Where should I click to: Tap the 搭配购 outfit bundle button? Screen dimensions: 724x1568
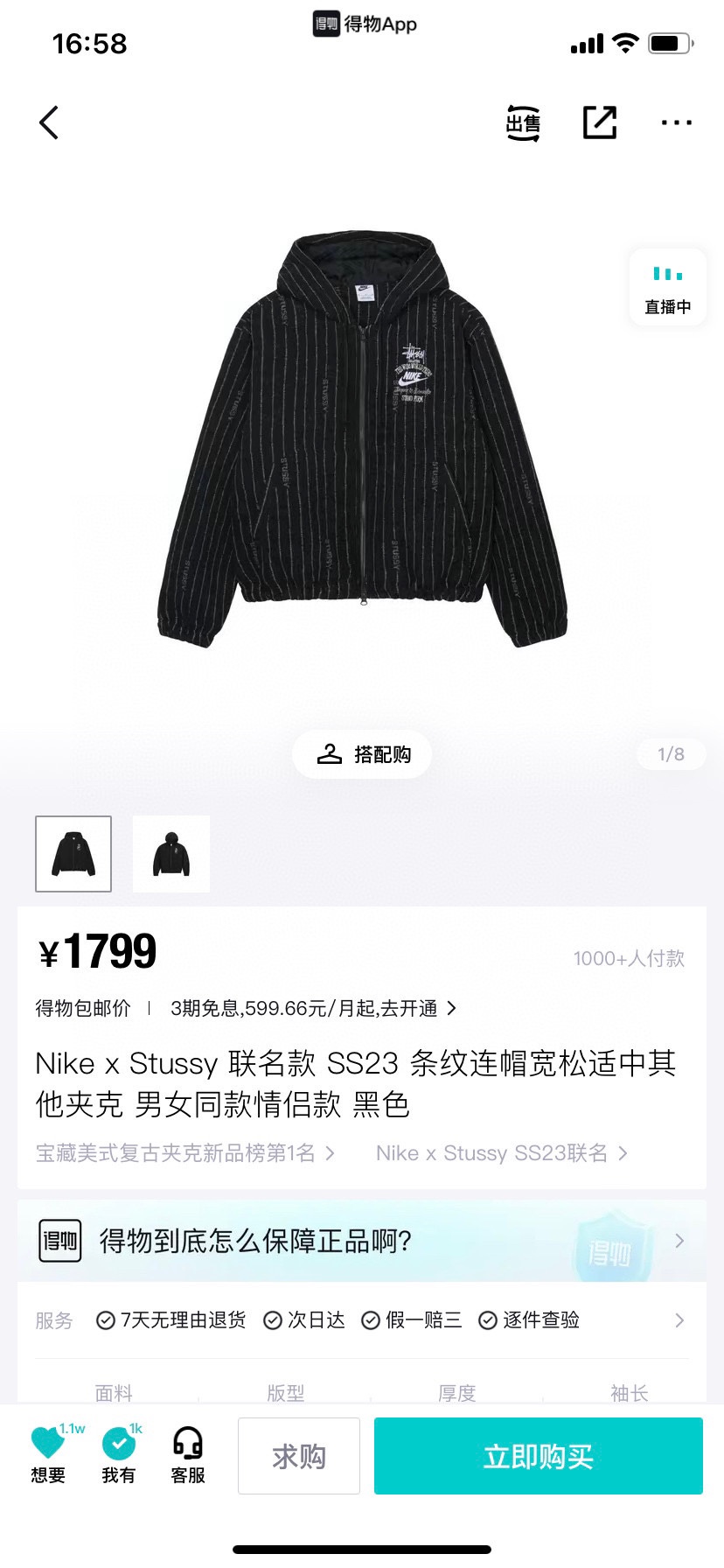(x=362, y=754)
